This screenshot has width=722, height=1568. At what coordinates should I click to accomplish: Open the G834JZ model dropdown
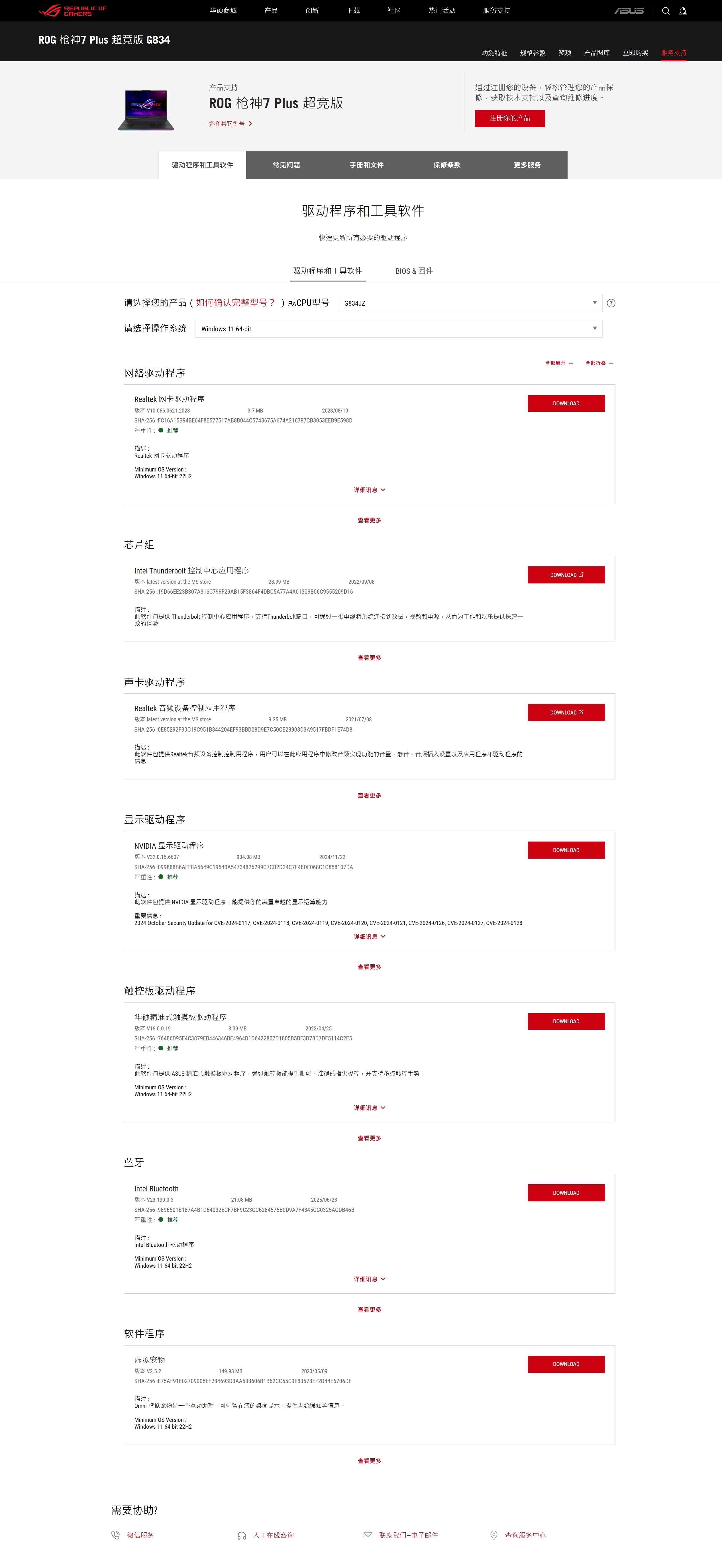(x=469, y=303)
